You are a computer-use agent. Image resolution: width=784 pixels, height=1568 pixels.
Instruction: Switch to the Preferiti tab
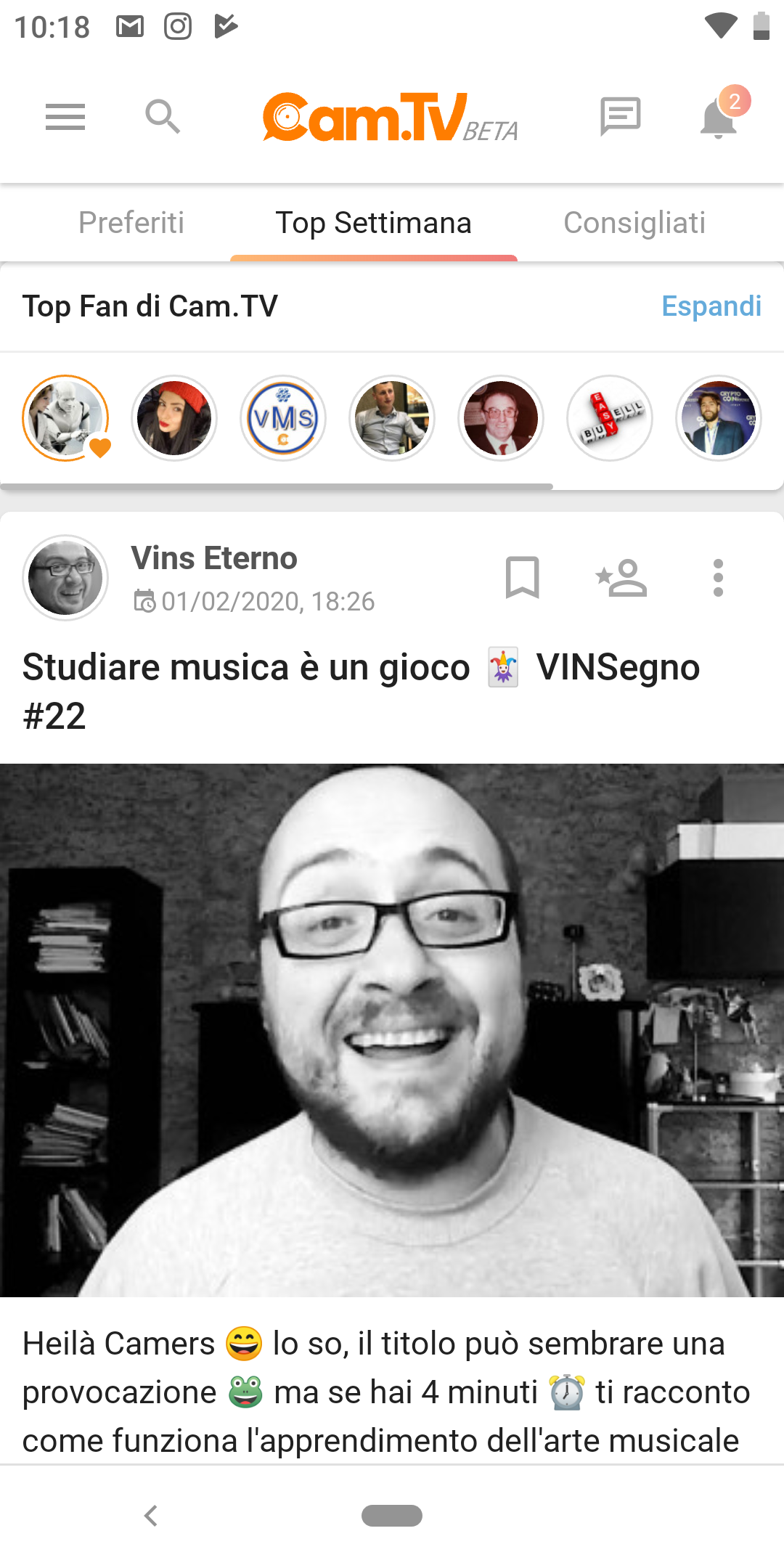[x=131, y=223]
